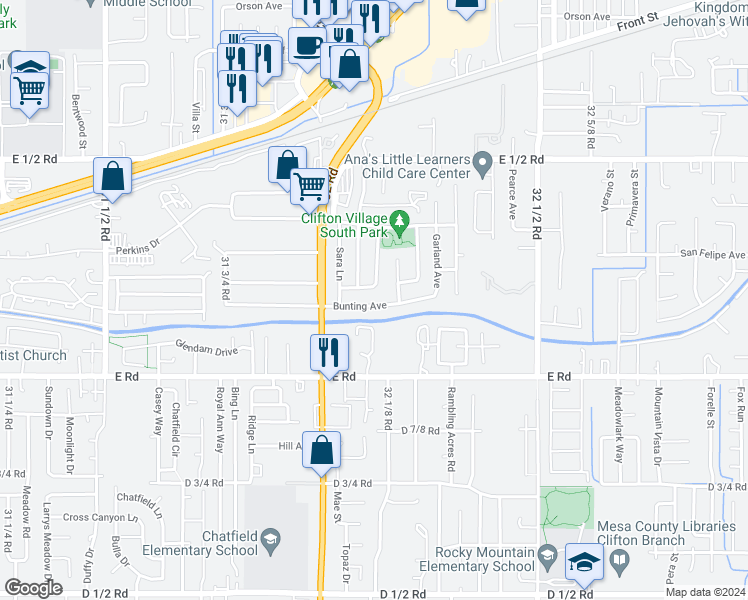Select the Clifton Village South Park pin
Screen dimensions: 748x600
(400, 222)
